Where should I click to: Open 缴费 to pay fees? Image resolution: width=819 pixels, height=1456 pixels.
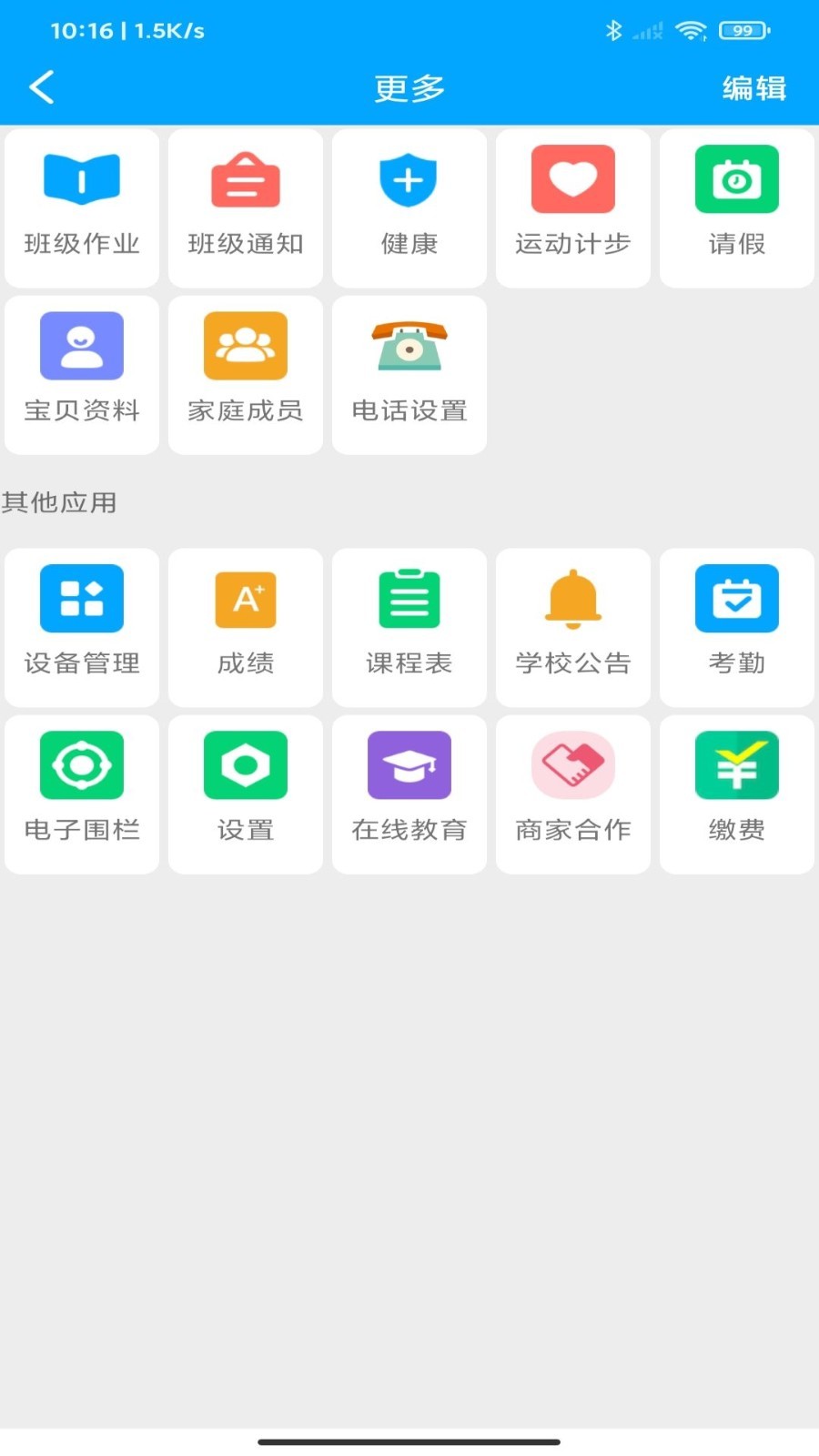(737, 794)
